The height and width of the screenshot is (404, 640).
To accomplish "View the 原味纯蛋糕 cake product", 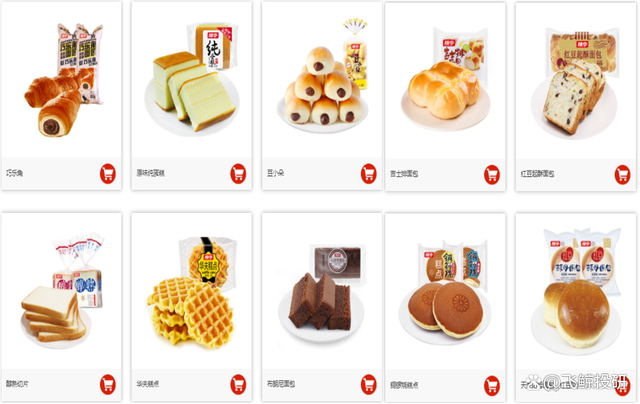I will coord(191,80).
